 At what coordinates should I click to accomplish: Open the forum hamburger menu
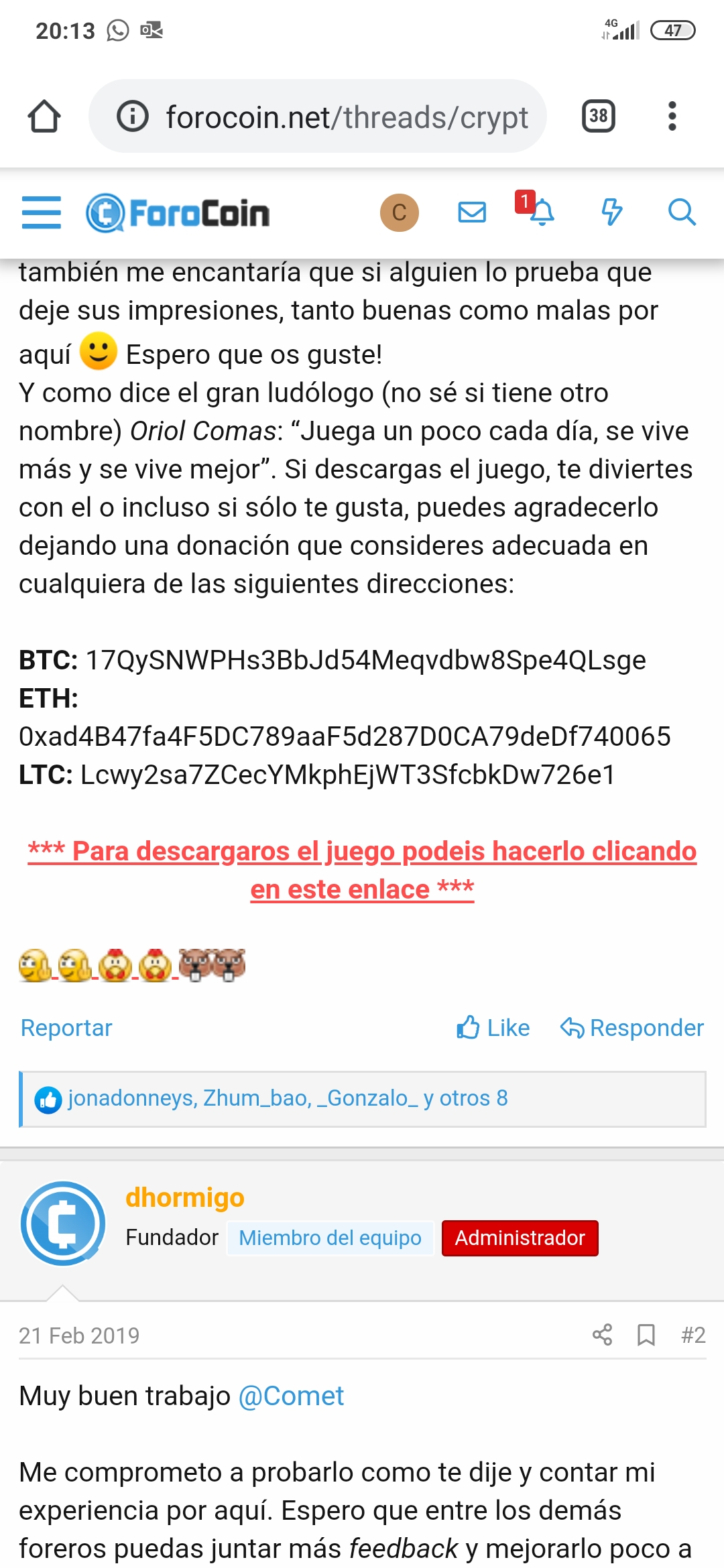click(x=42, y=212)
